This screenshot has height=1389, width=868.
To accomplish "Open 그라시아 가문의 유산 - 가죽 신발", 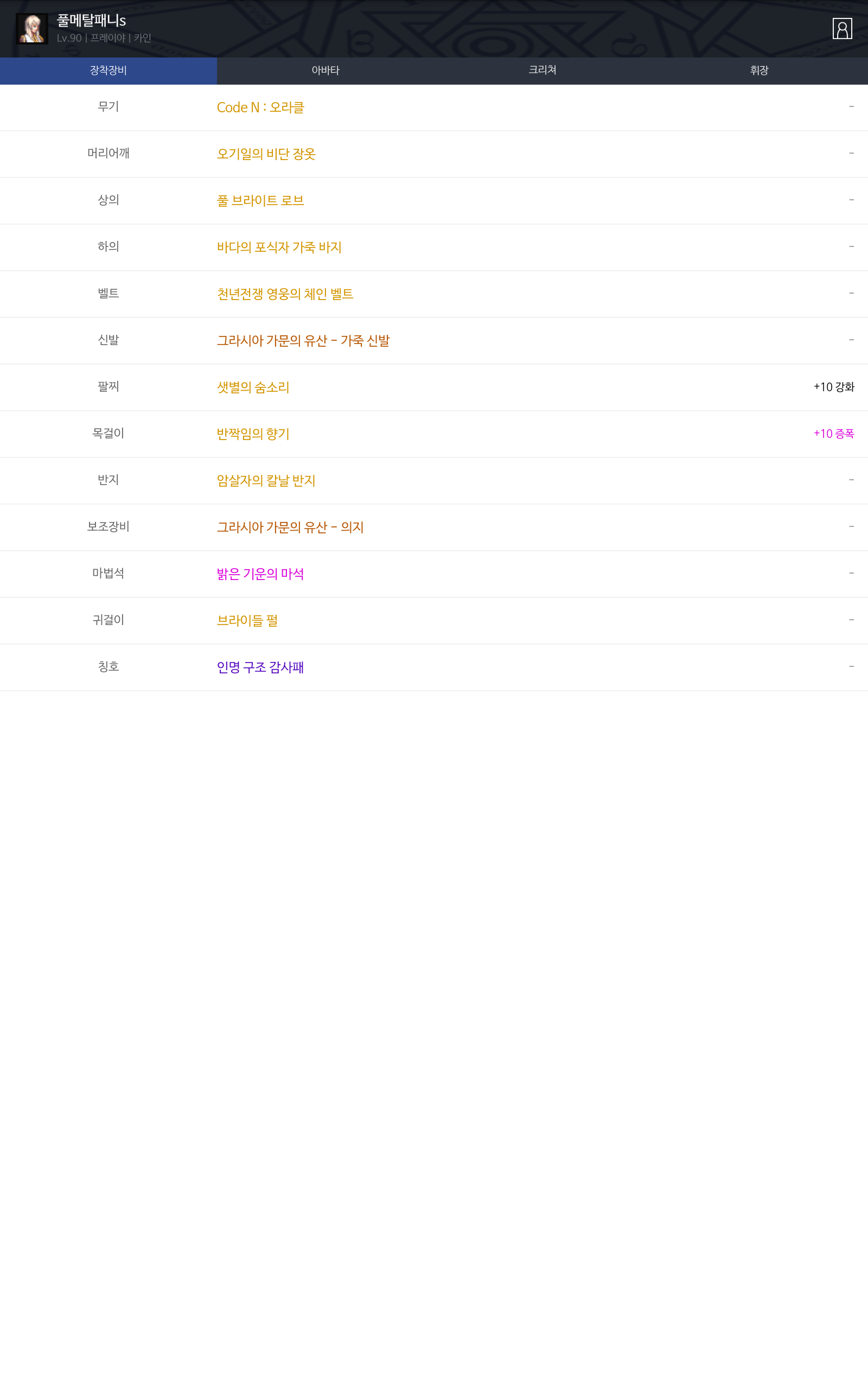I will (303, 340).
